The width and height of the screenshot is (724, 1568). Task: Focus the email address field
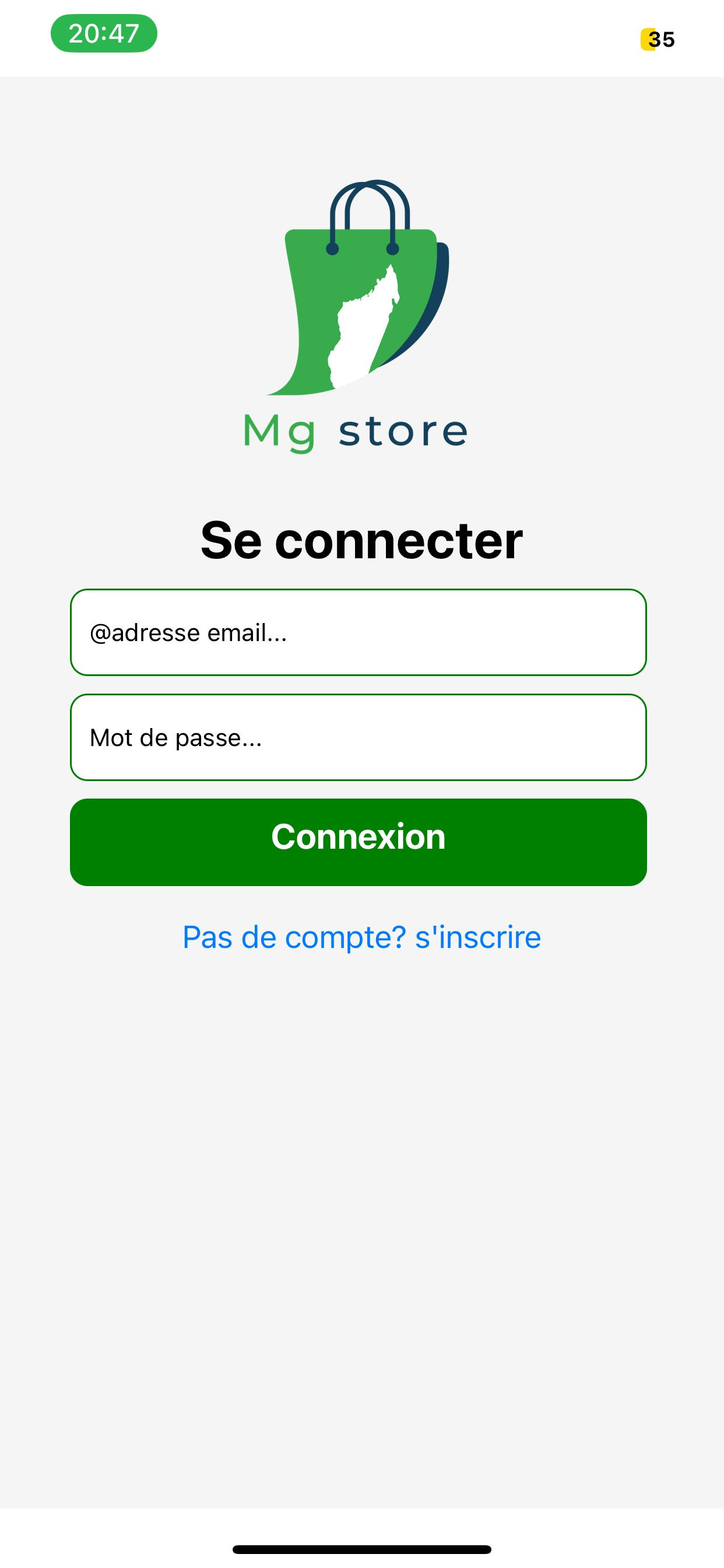coord(358,632)
